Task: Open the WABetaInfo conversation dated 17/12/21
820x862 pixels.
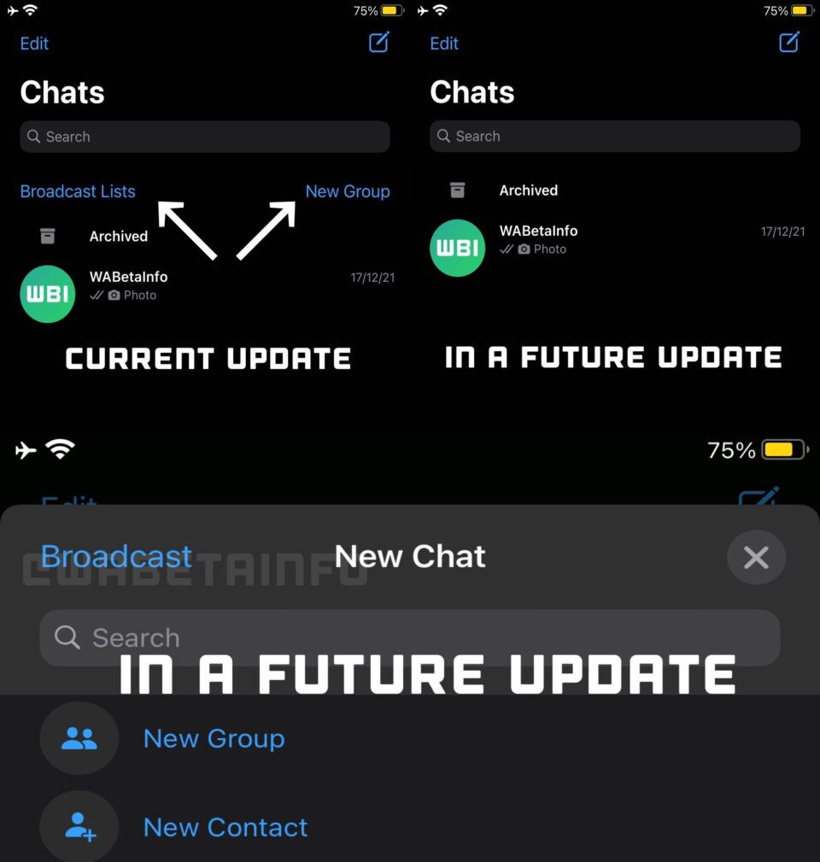Action: (x=200, y=285)
